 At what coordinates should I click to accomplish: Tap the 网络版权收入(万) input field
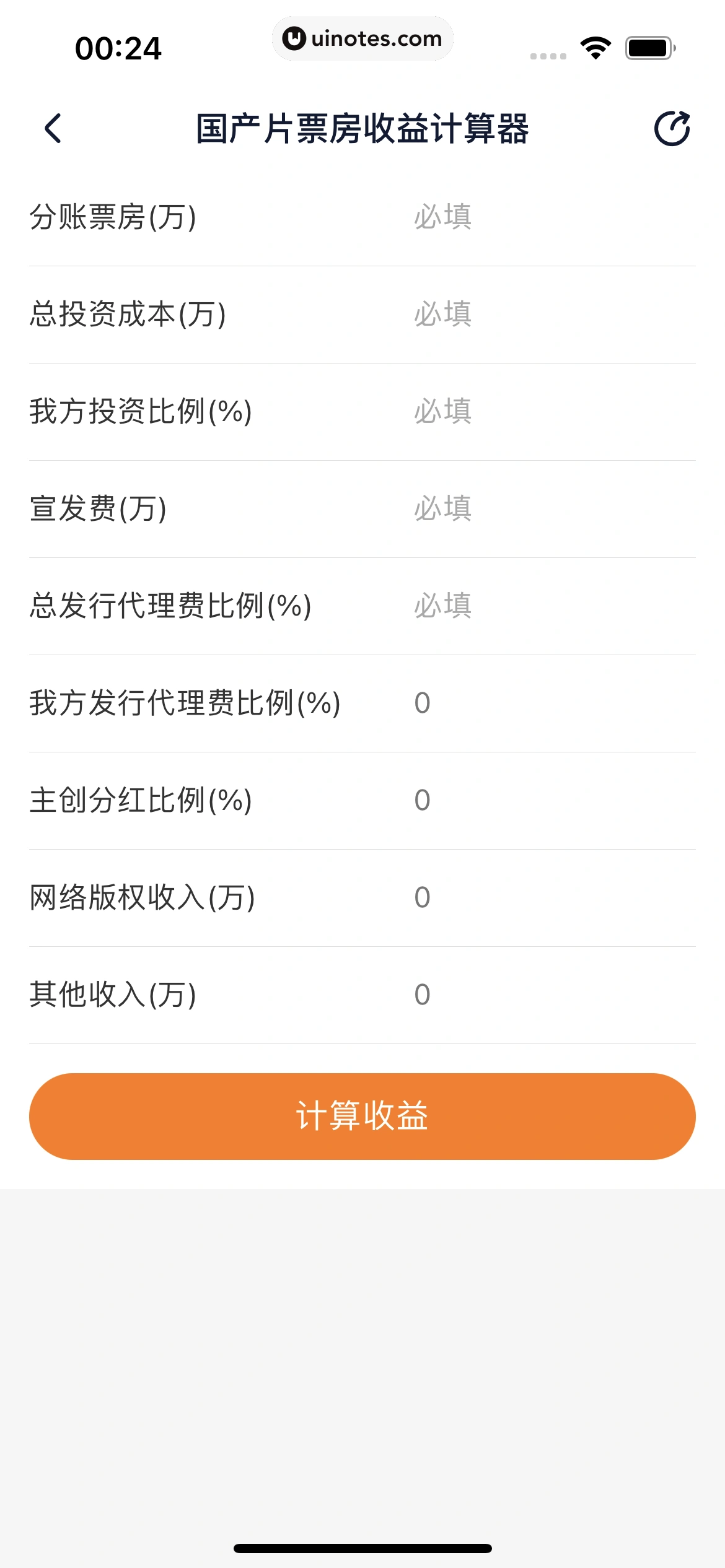[551, 898]
